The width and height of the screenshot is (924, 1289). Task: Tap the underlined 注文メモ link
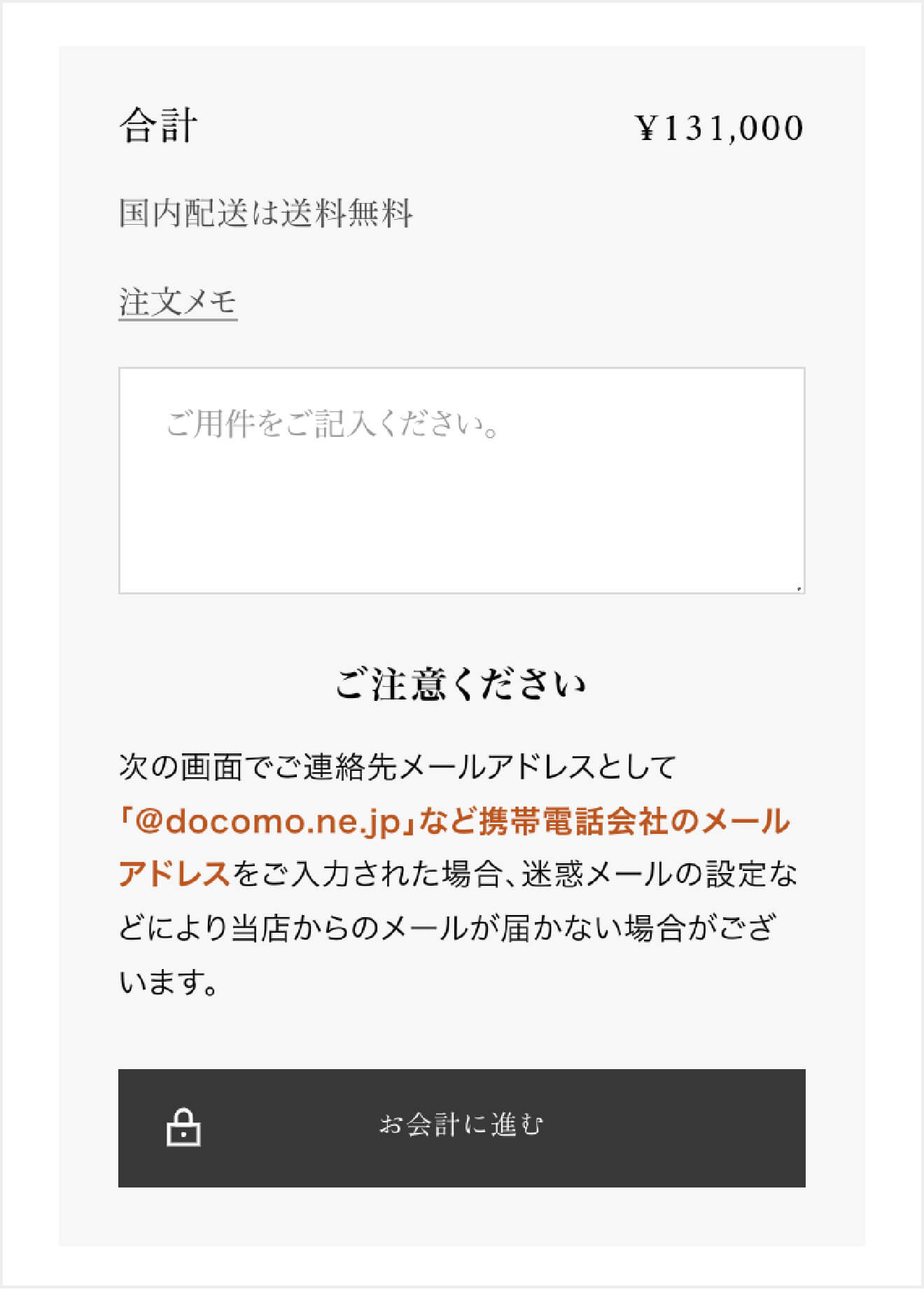(178, 302)
